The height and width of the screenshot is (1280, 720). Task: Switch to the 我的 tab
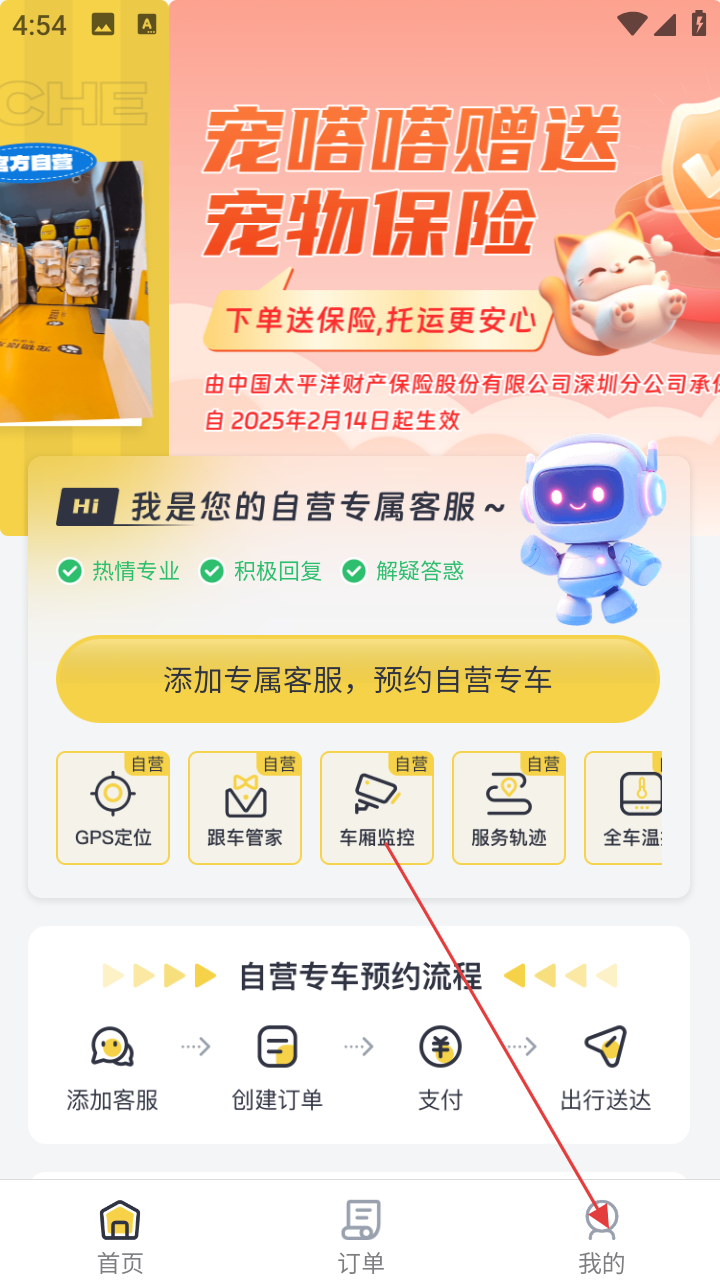pyautogui.click(x=601, y=1236)
